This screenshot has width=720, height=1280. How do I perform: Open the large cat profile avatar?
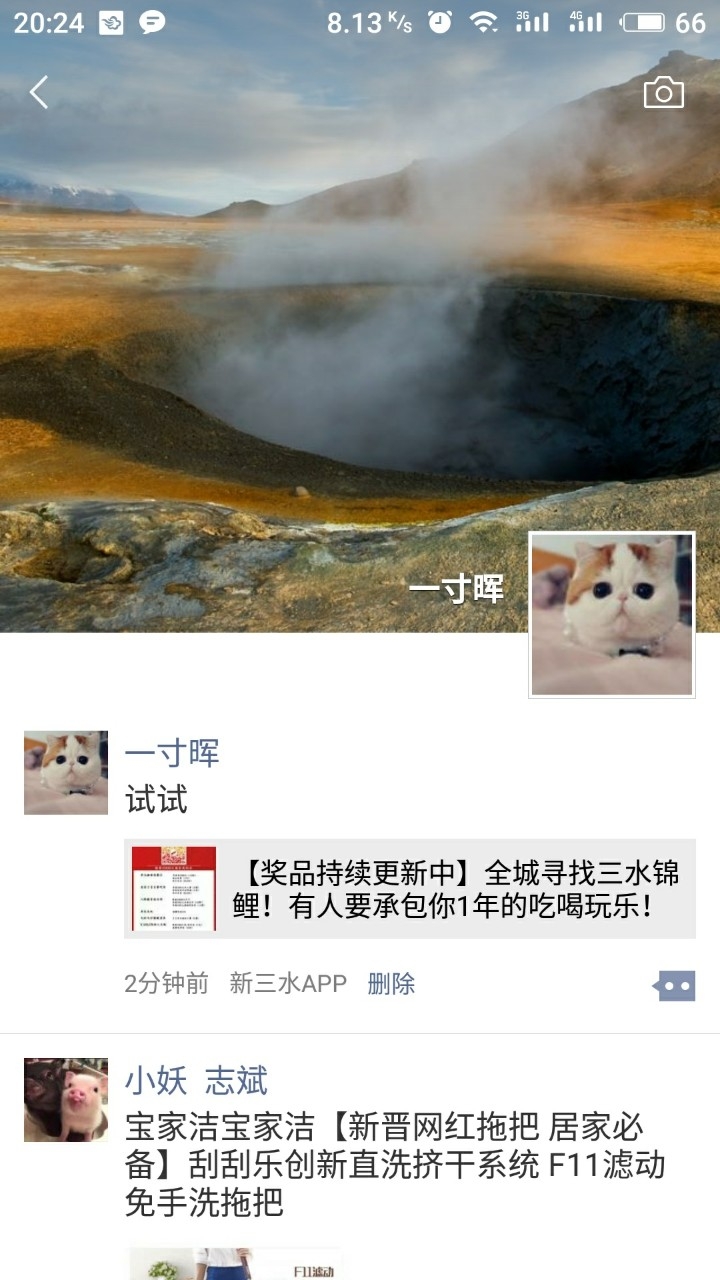click(x=611, y=614)
